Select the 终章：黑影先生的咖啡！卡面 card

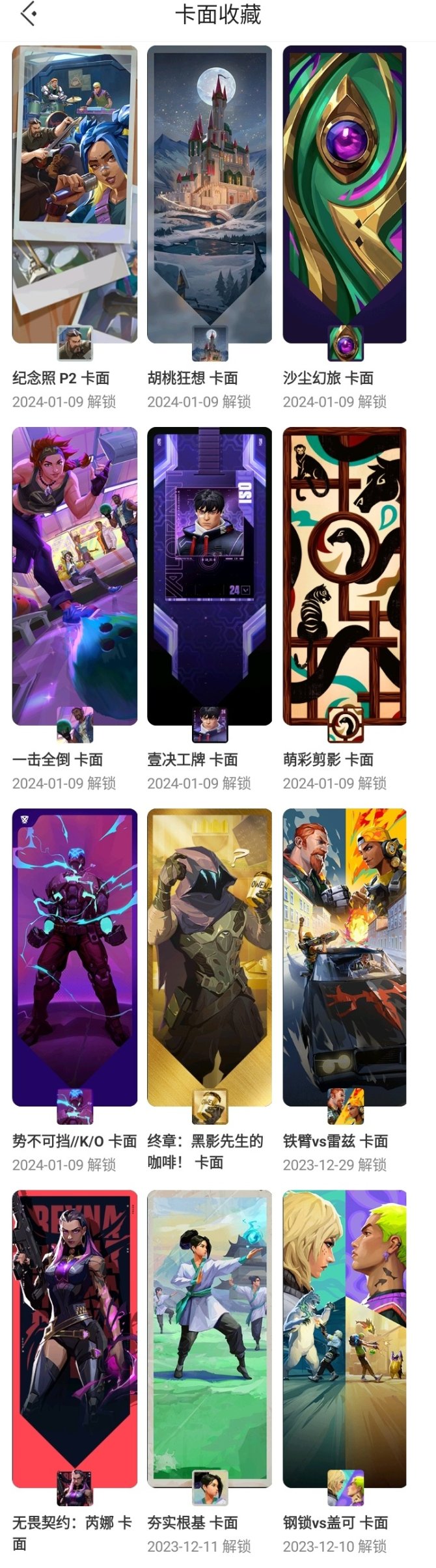point(210,957)
